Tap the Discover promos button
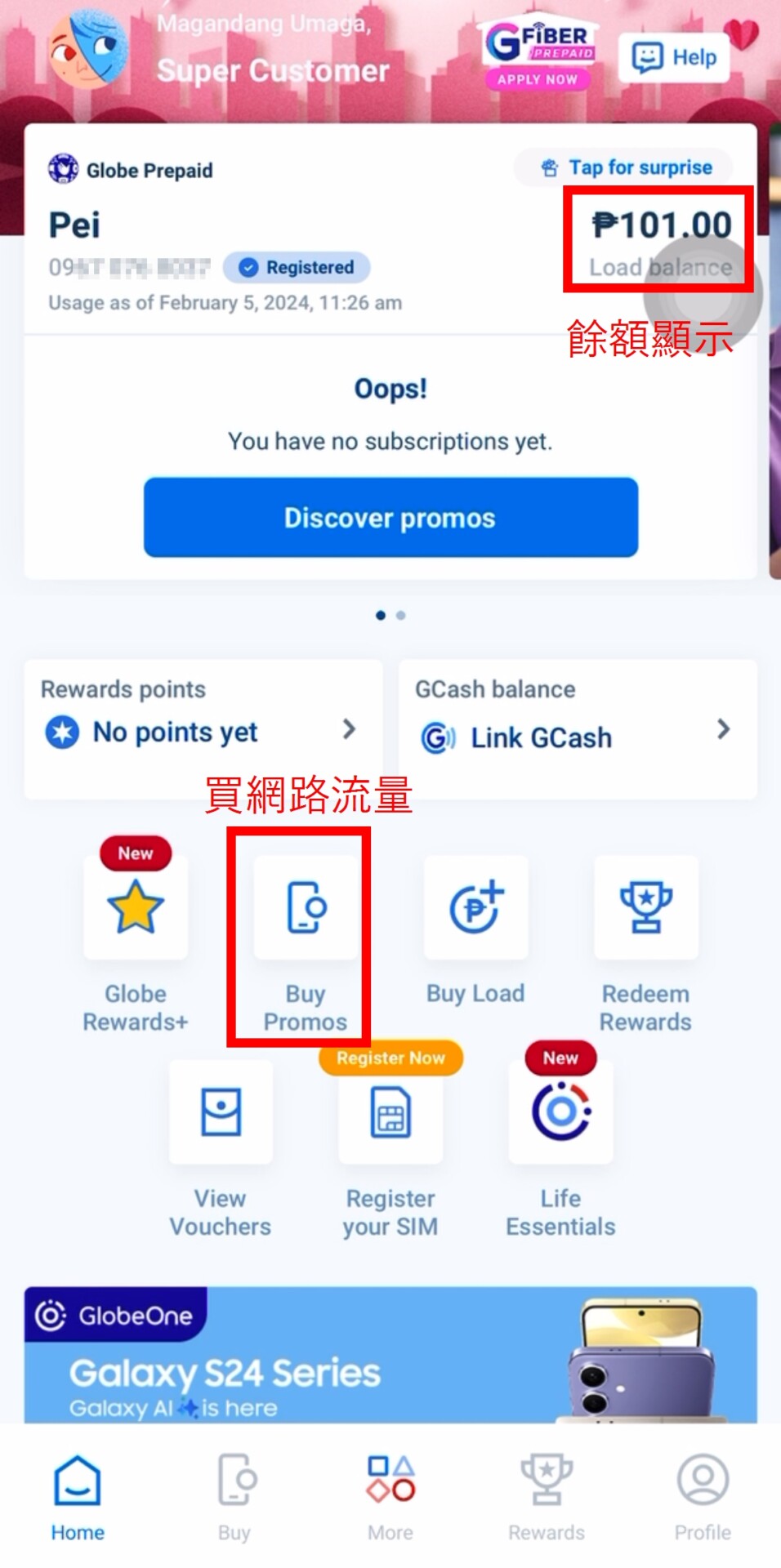The image size is (781, 1568). click(x=390, y=518)
